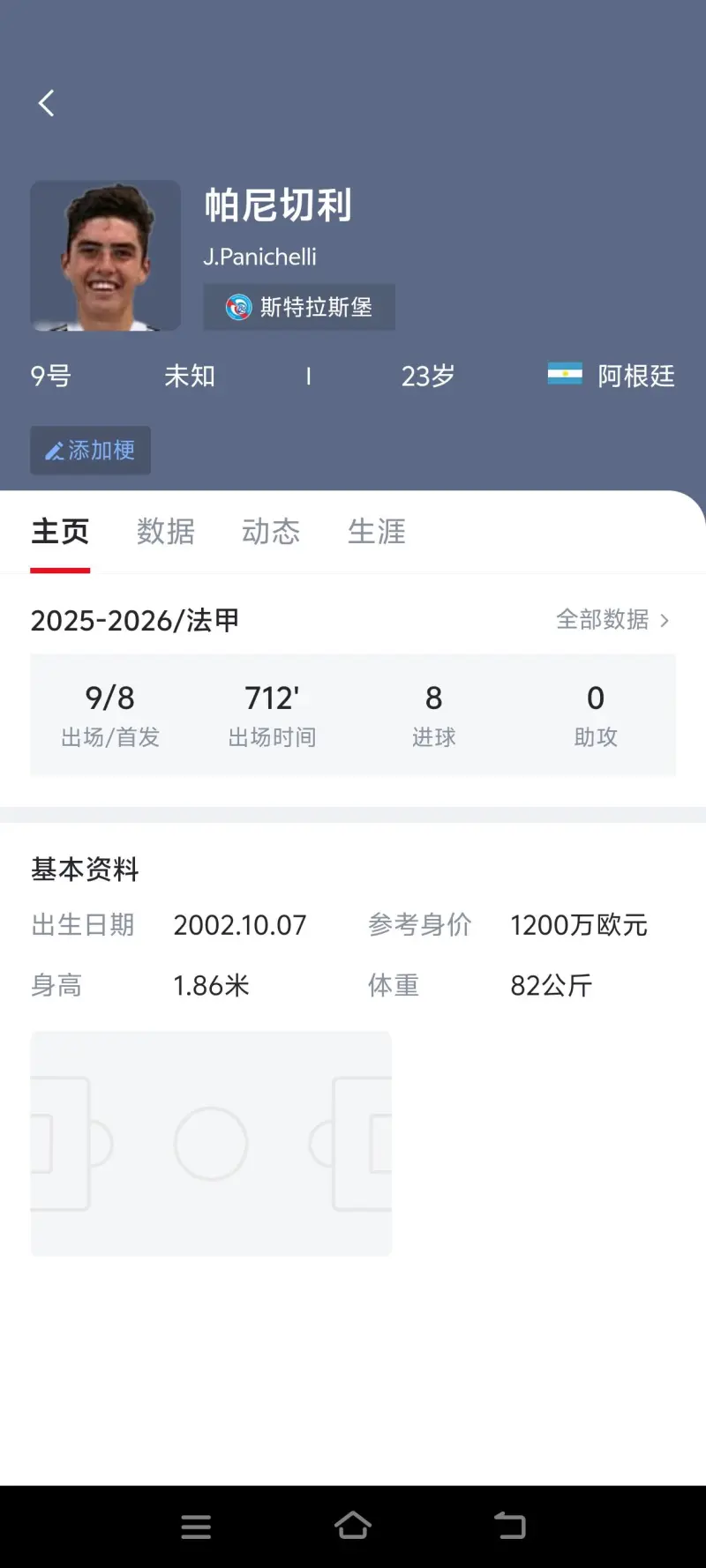This screenshot has height=1568, width=706.
Task: Open the player's profile photo
Action: pos(106,256)
